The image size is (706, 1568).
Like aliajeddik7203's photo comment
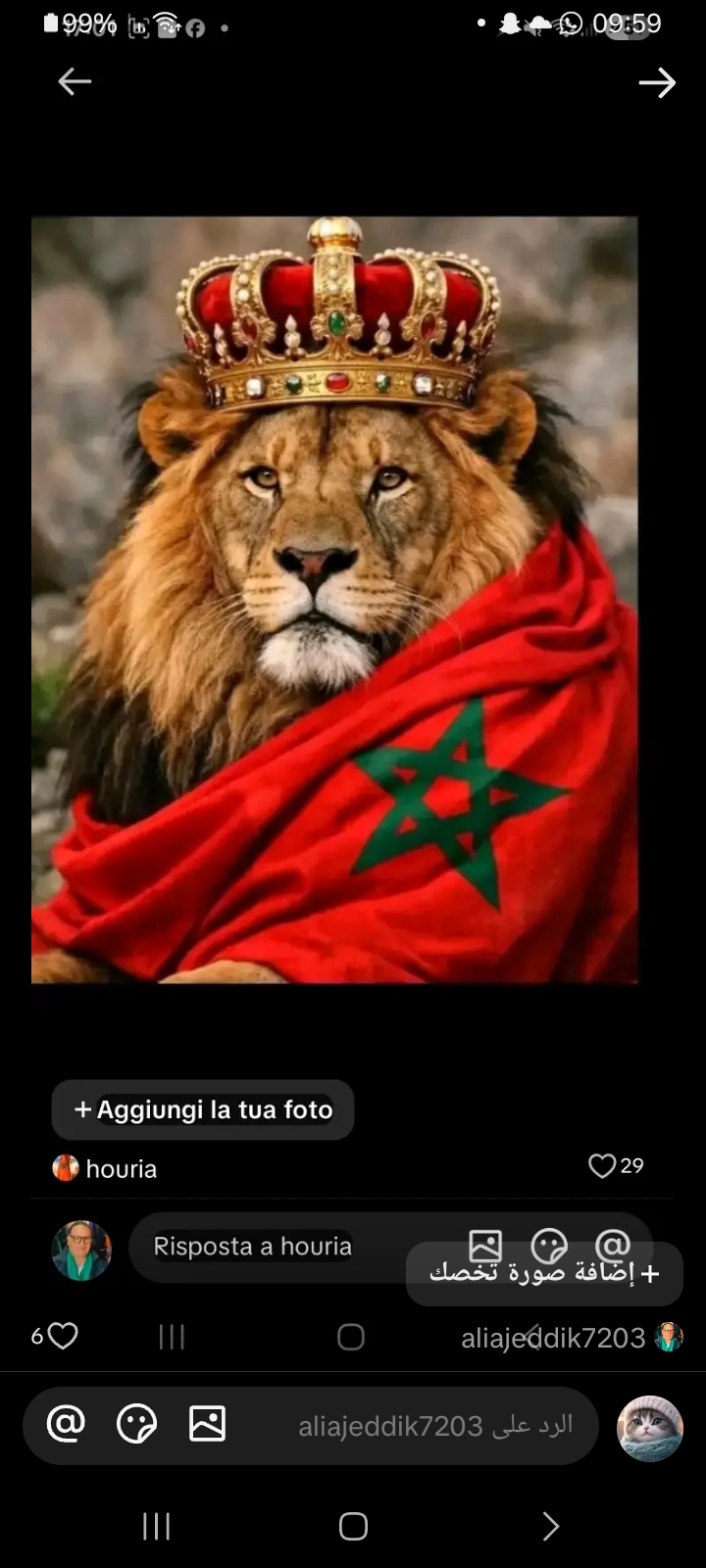pyautogui.click(x=62, y=1336)
